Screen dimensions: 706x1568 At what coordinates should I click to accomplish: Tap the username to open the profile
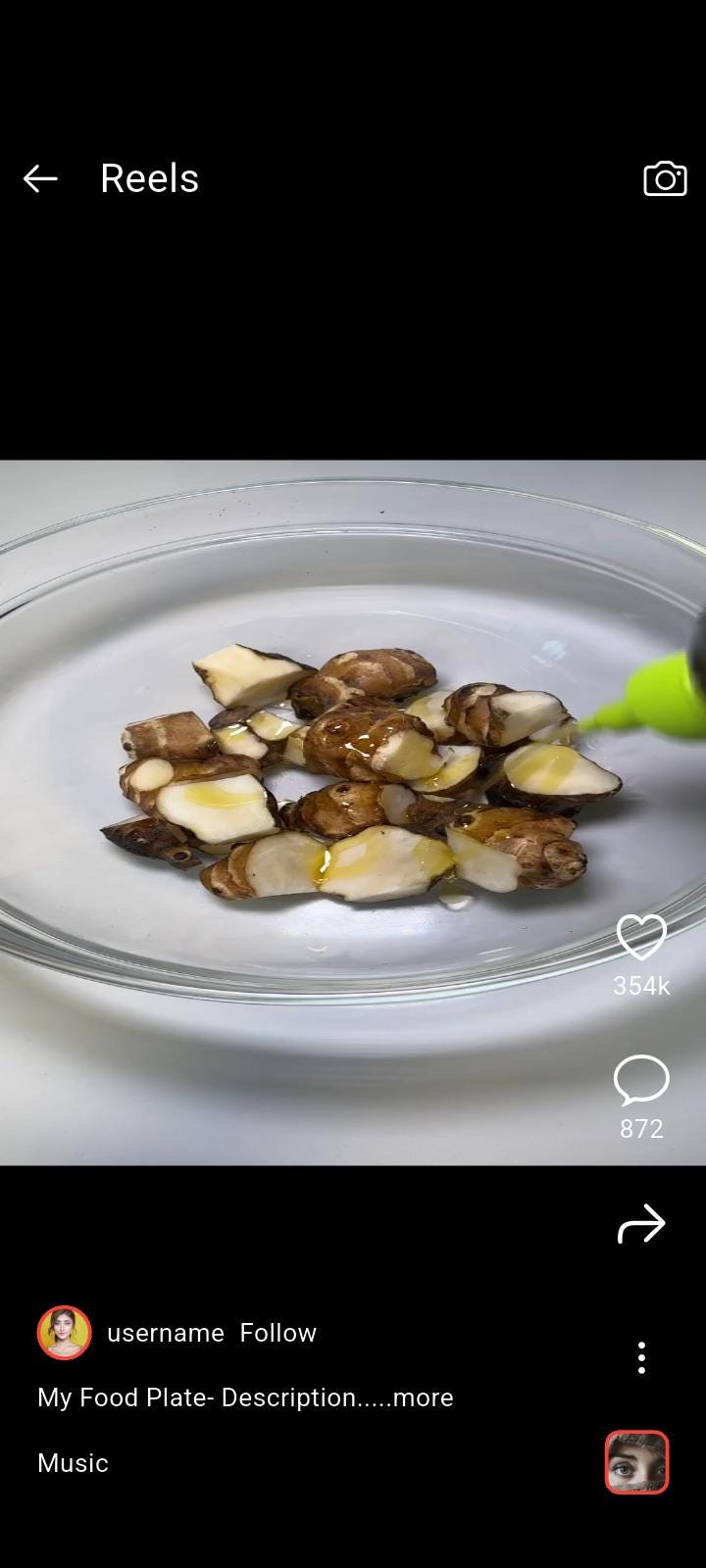point(166,1333)
